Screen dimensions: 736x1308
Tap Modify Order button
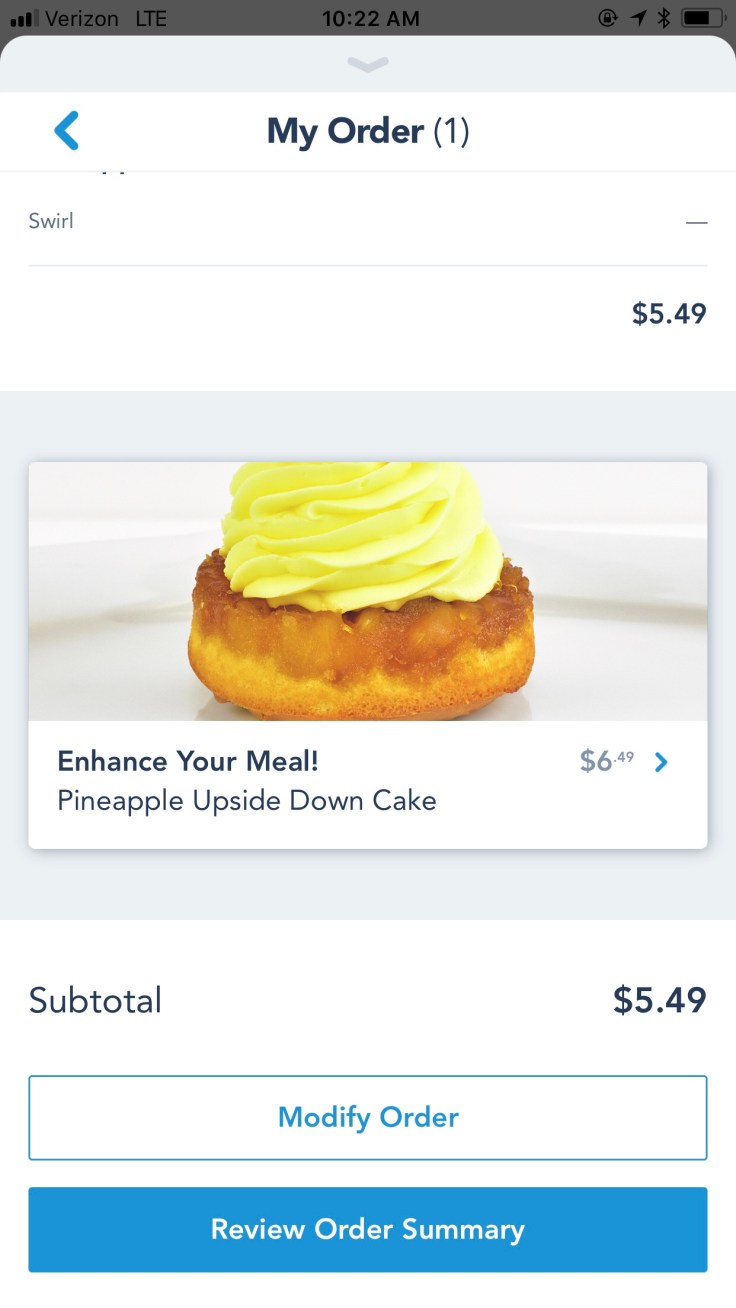pyautogui.click(x=367, y=1117)
